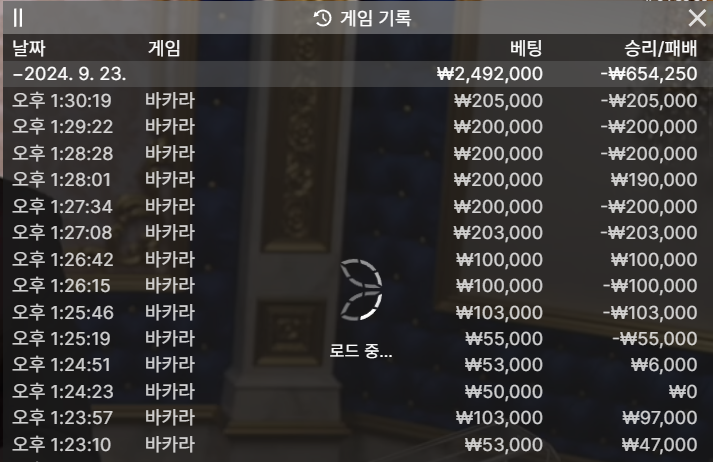Open the 오후 1:24:51 baccarat record
This screenshot has width=713, height=462.
[356, 365]
